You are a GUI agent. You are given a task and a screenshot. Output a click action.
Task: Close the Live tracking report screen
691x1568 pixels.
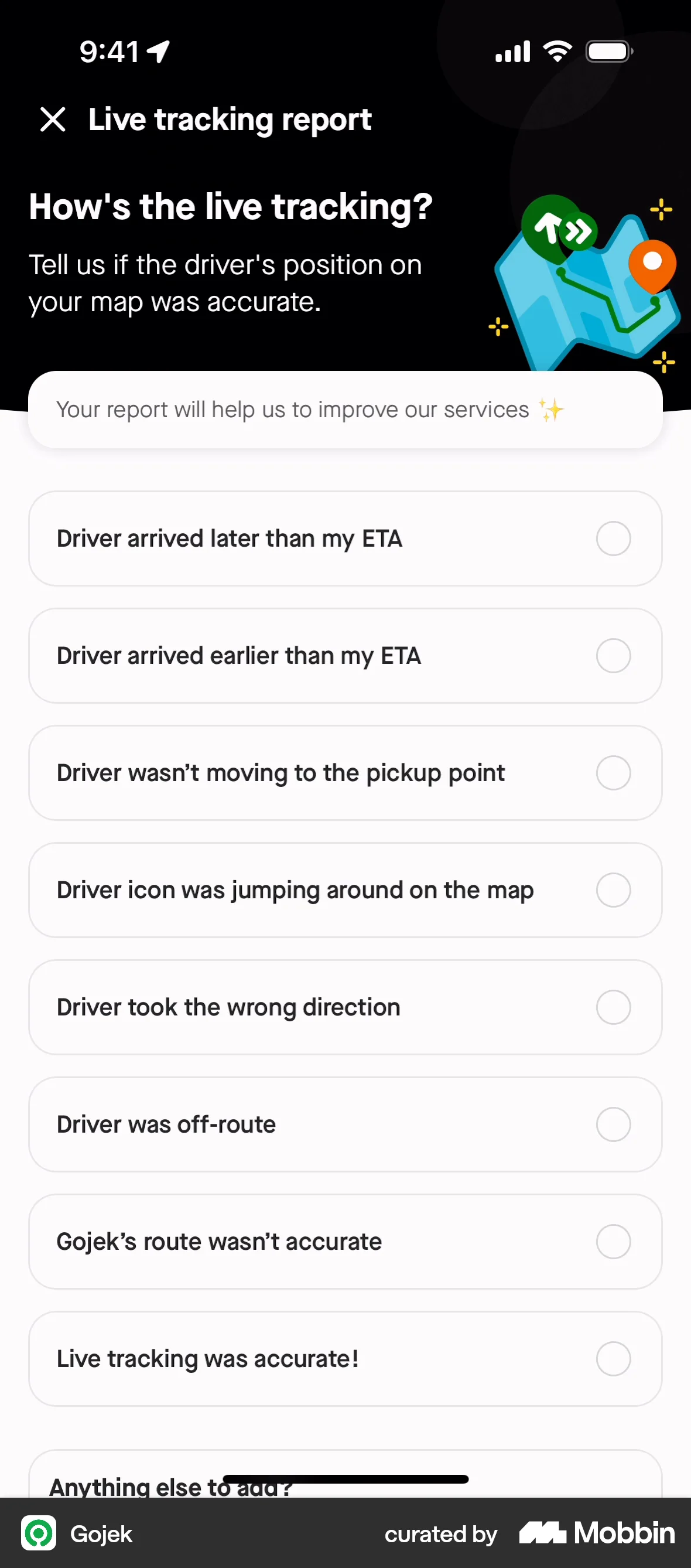tap(54, 120)
